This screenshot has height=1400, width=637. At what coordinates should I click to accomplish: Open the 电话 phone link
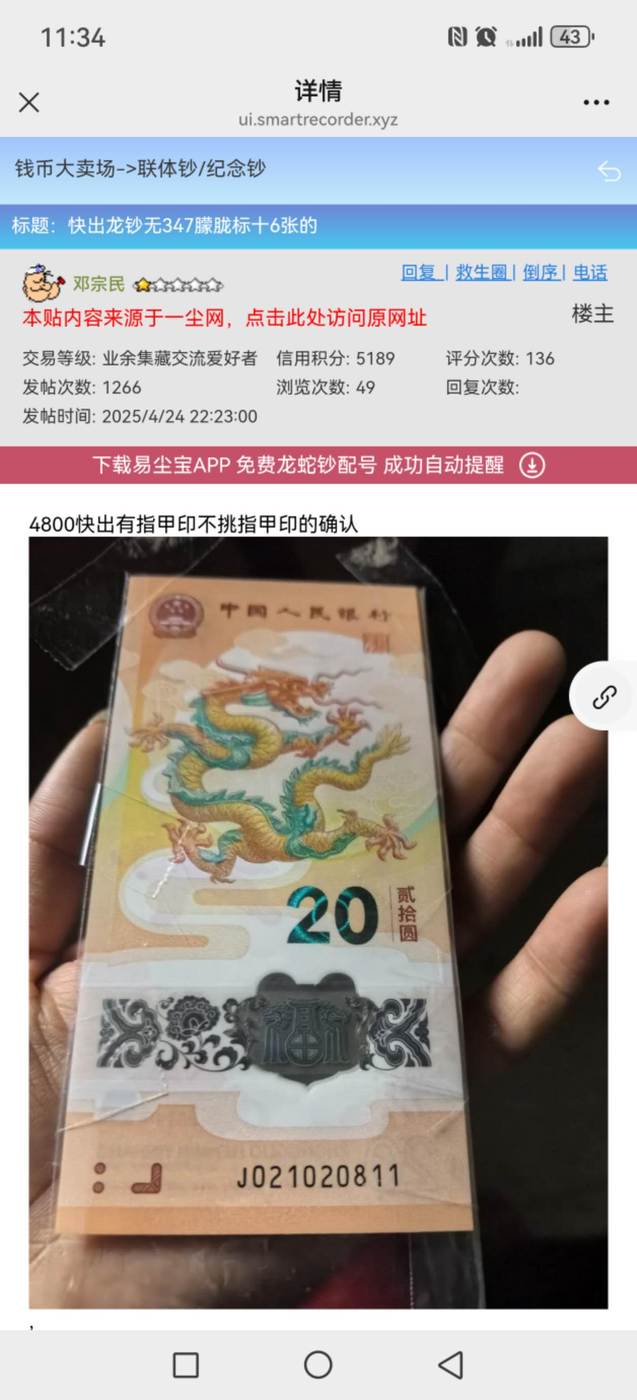(591, 272)
